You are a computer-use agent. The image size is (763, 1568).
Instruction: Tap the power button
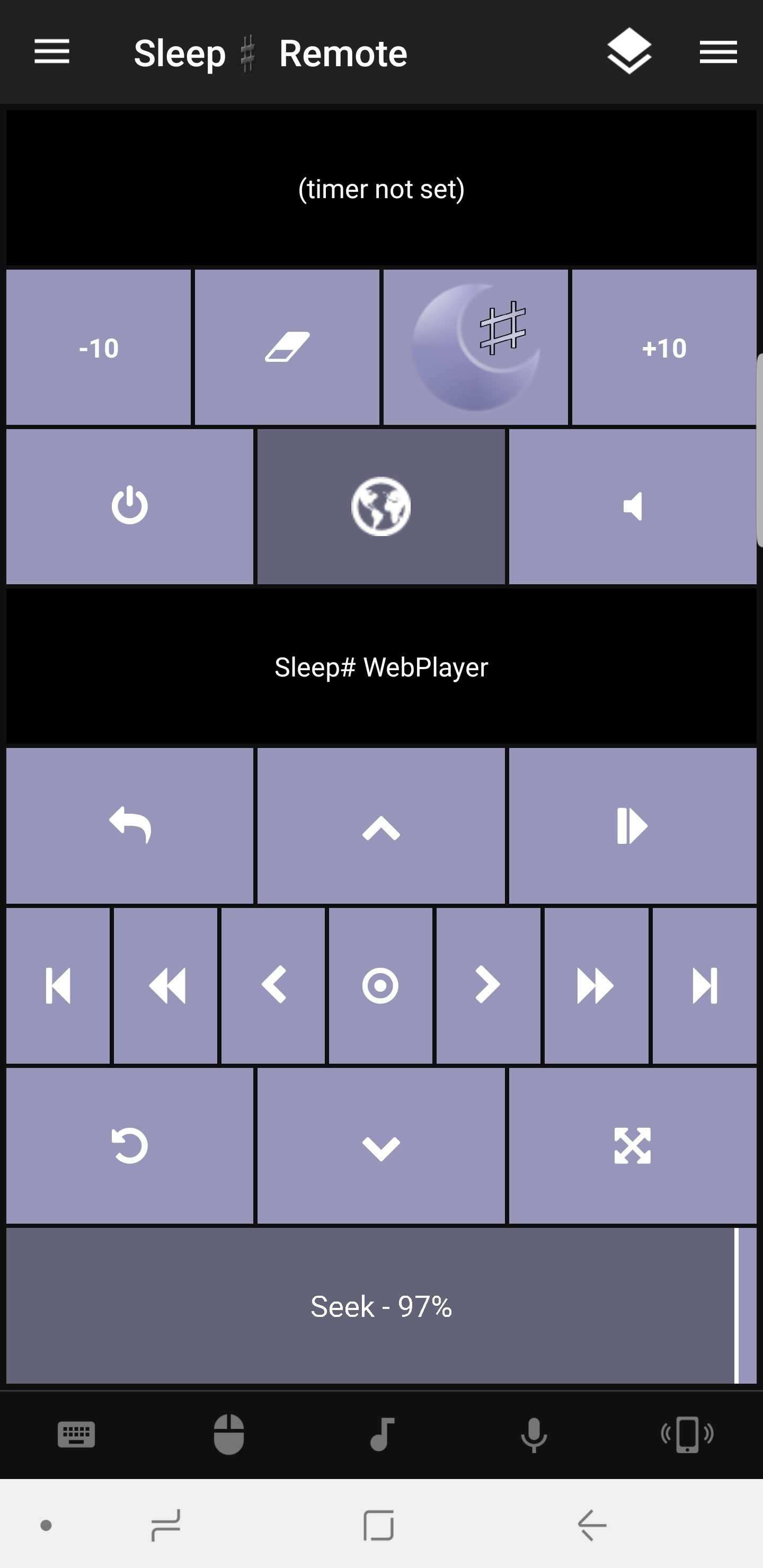coord(130,506)
